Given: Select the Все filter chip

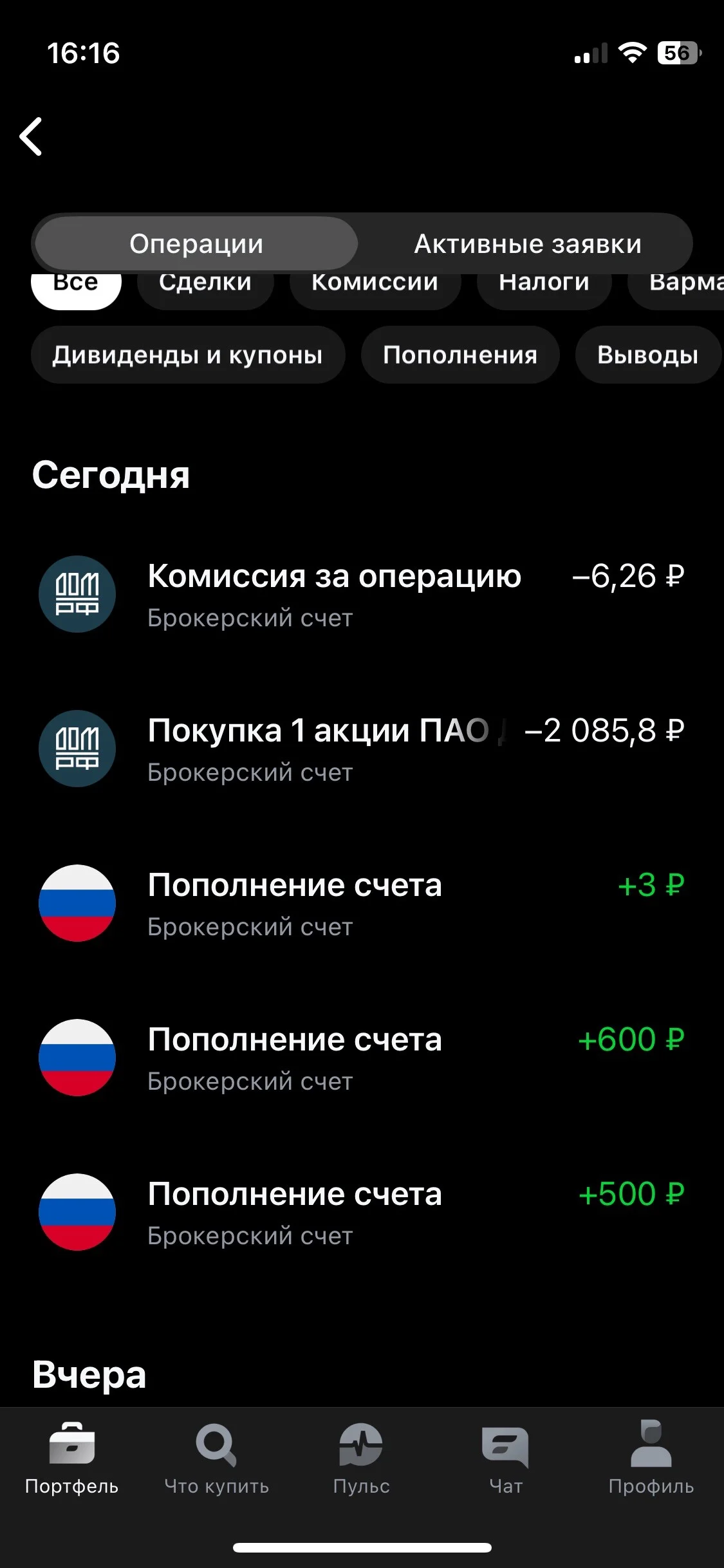Looking at the screenshot, I should click(x=76, y=286).
